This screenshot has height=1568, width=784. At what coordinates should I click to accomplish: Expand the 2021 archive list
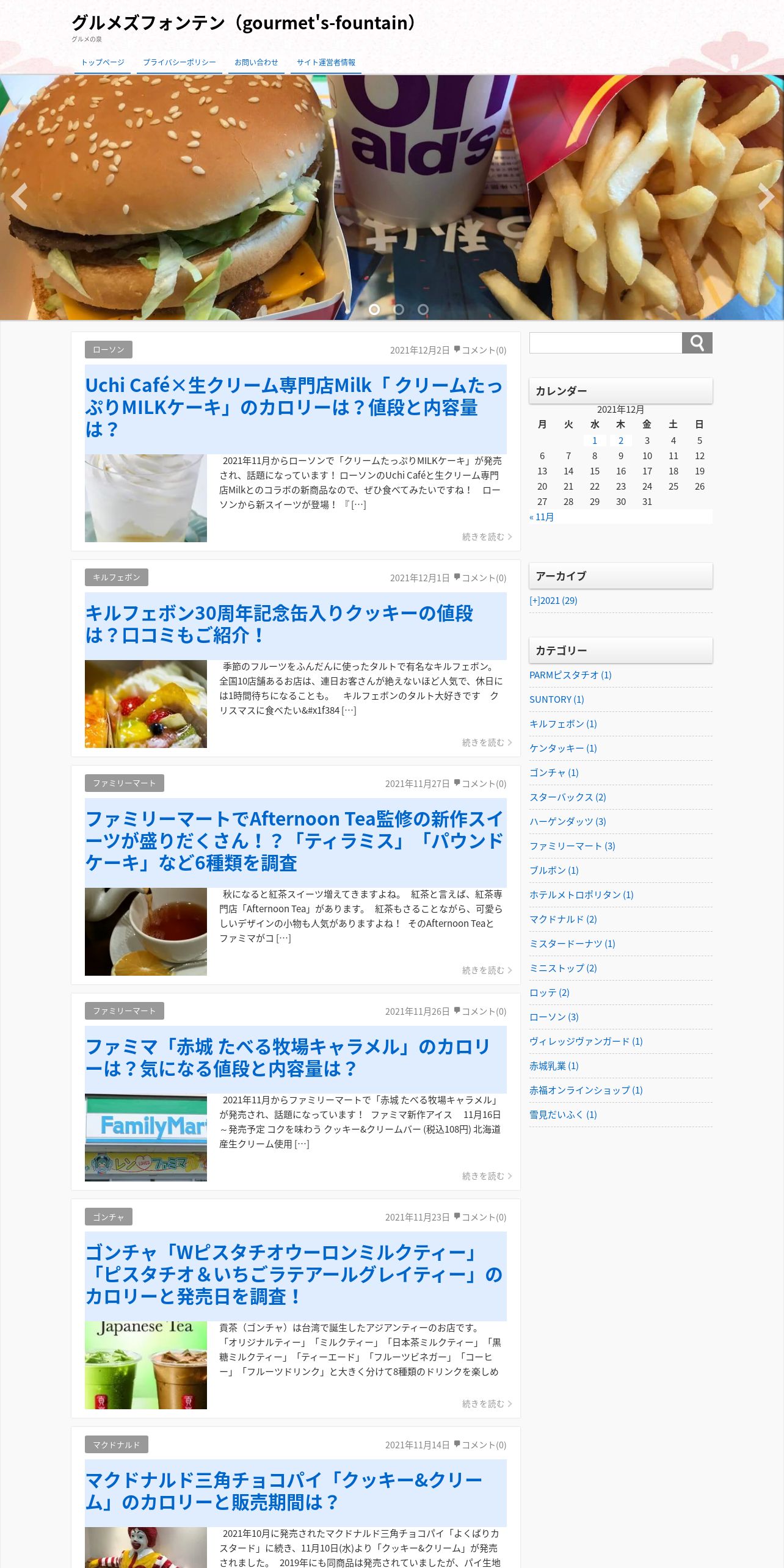pyautogui.click(x=553, y=600)
